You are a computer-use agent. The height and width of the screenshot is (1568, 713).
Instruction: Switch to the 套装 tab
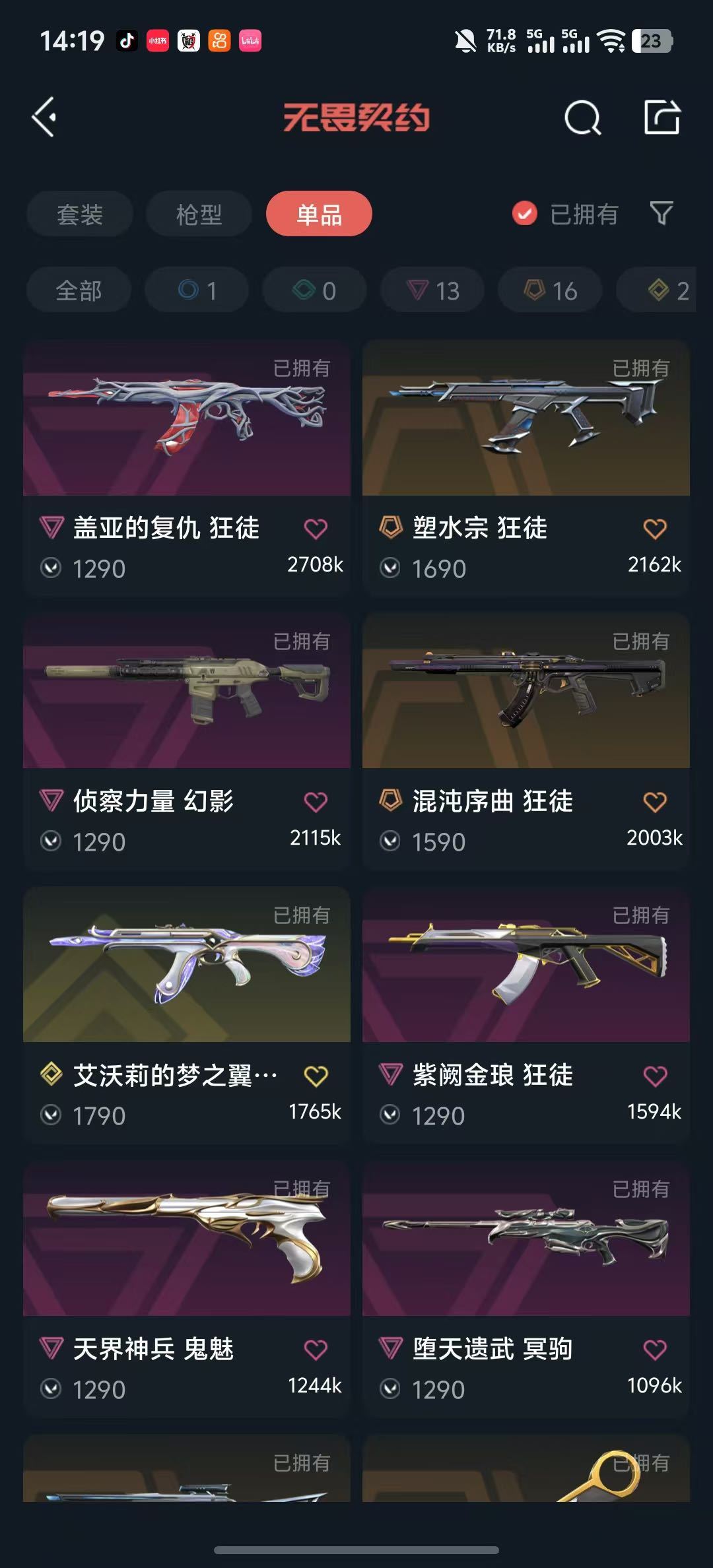tap(80, 214)
